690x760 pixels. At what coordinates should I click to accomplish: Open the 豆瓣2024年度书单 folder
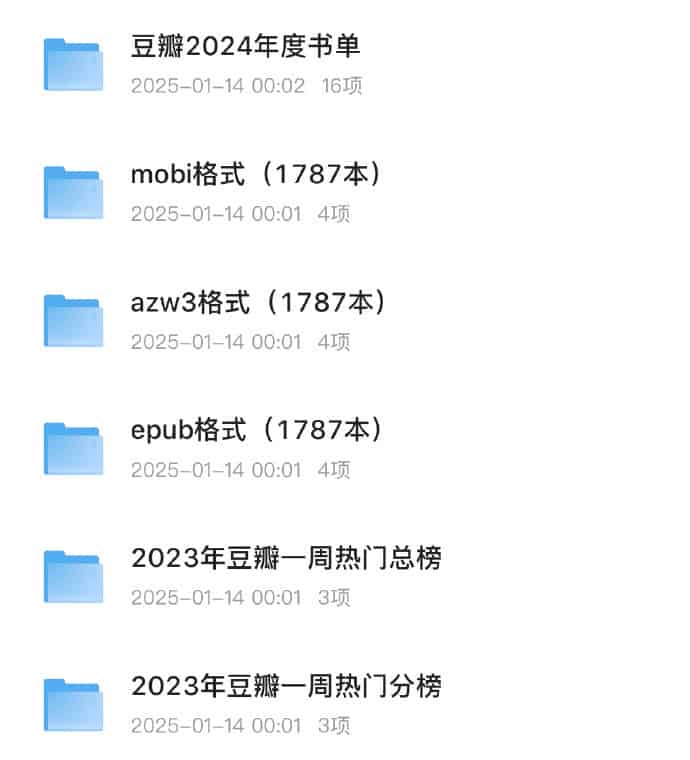coord(245,46)
